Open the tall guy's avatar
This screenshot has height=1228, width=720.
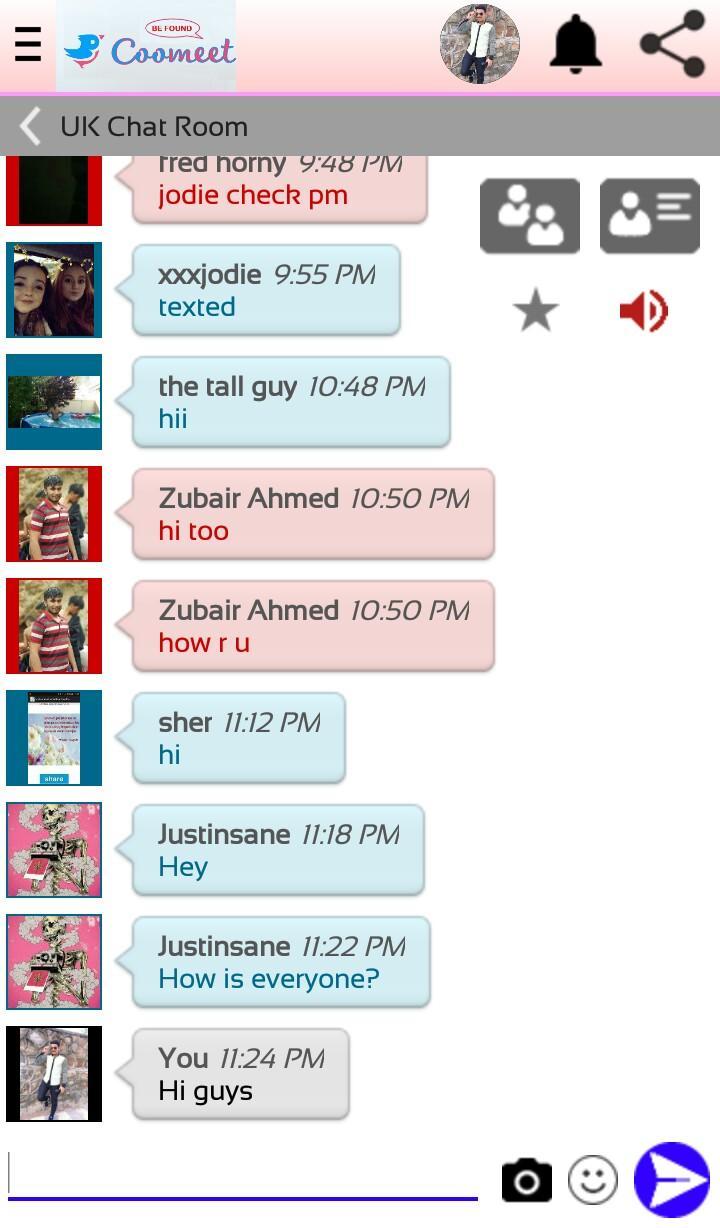pyautogui.click(x=54, y=402)
